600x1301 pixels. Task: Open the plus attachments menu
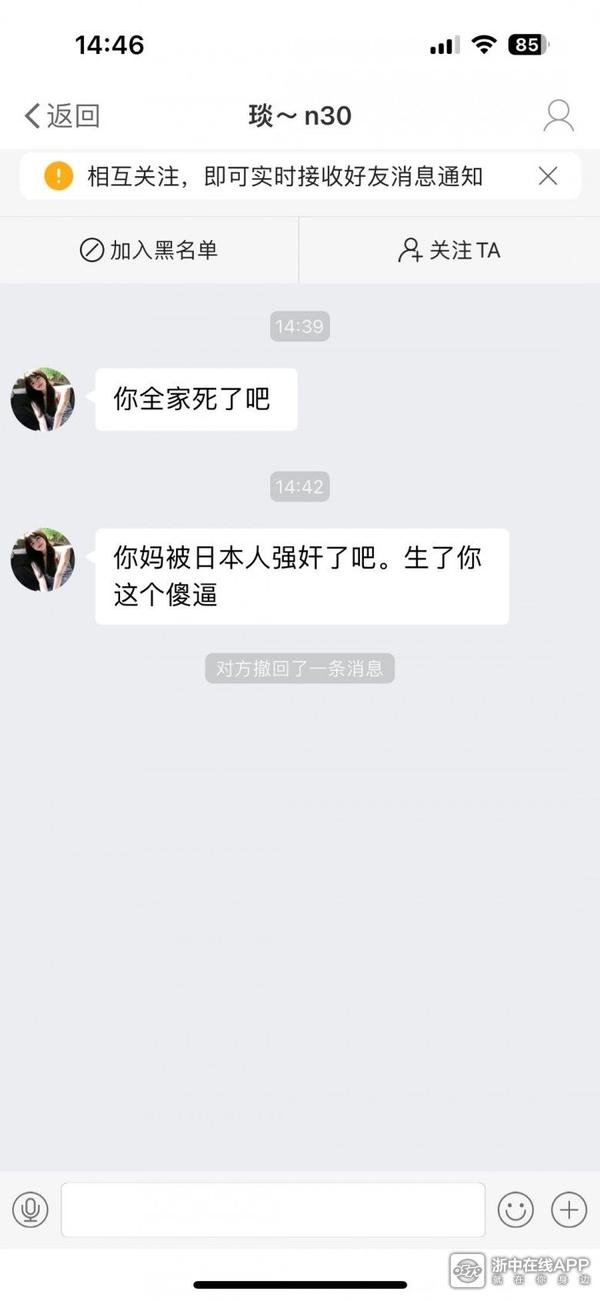(569, 1210)
